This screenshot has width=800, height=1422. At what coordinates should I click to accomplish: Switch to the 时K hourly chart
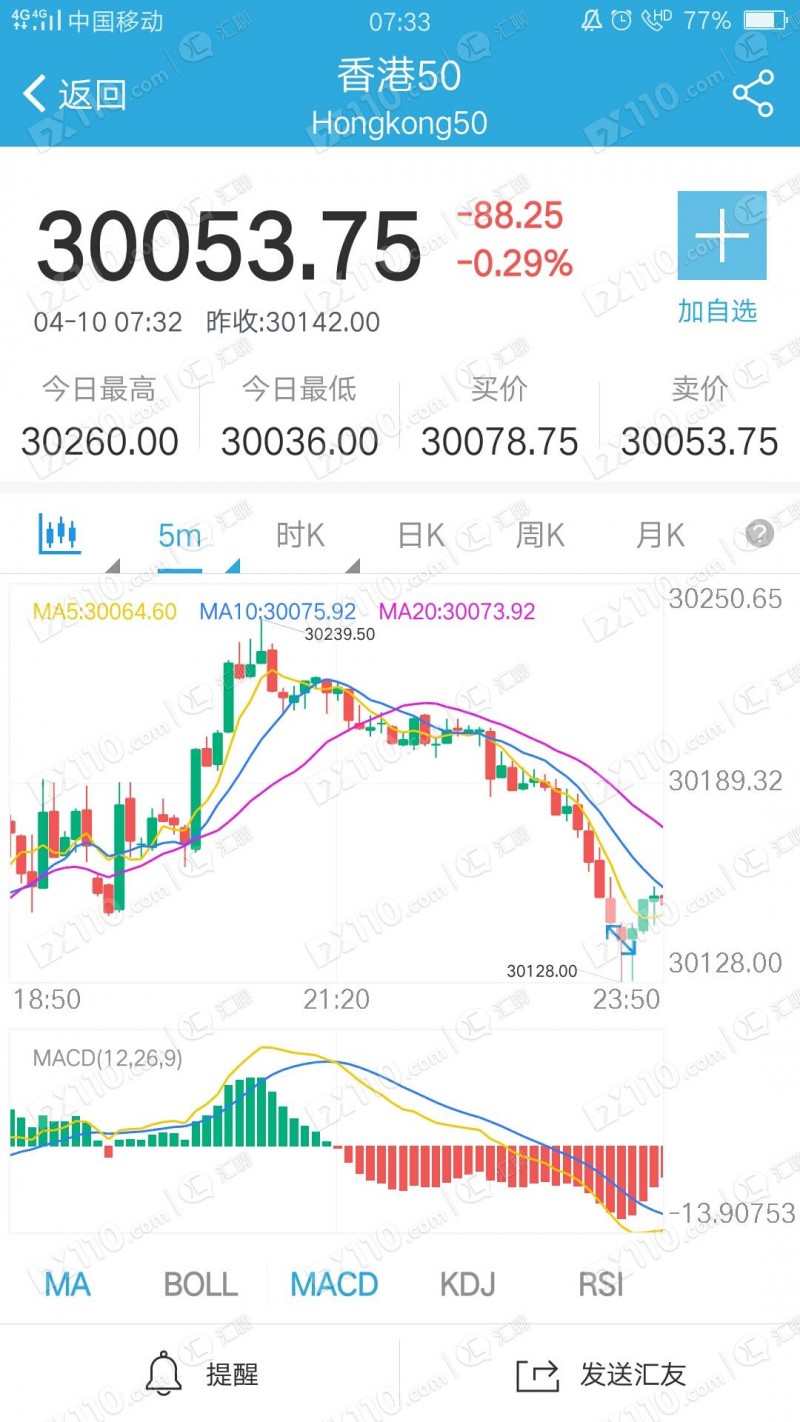point(300,536)
